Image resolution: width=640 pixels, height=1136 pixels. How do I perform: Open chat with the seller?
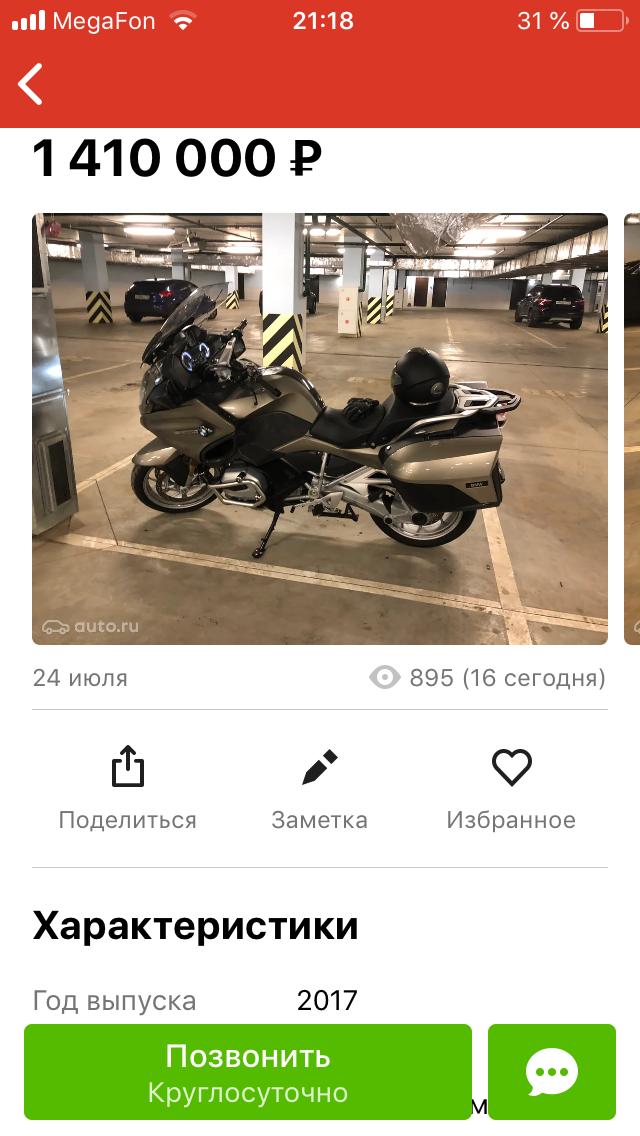pyautogui.click(x=552, y=1071)
